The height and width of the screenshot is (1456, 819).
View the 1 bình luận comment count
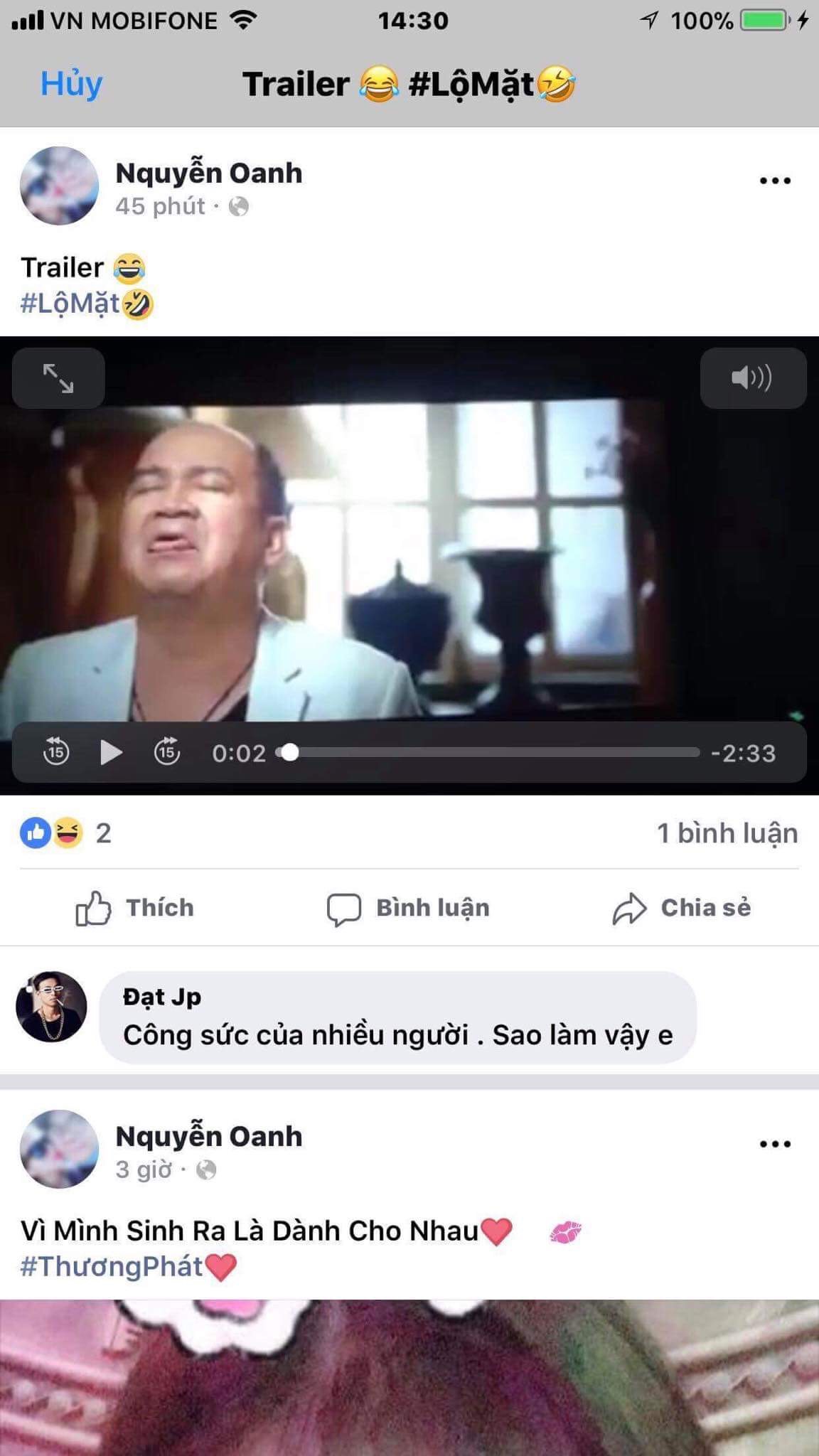click(727, 833)
